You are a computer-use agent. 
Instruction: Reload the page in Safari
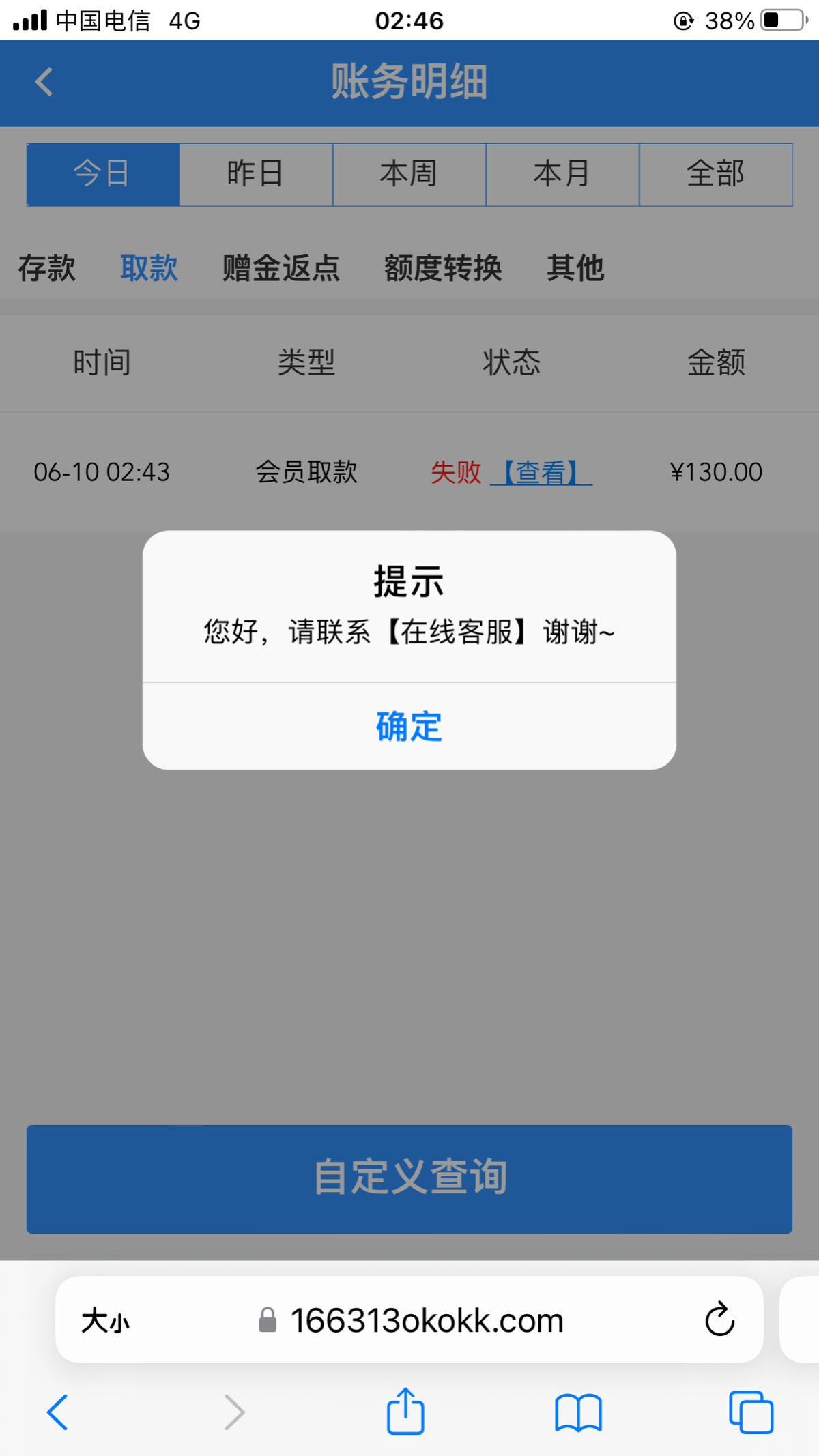pyautogui.click(x=719, y=1320)
